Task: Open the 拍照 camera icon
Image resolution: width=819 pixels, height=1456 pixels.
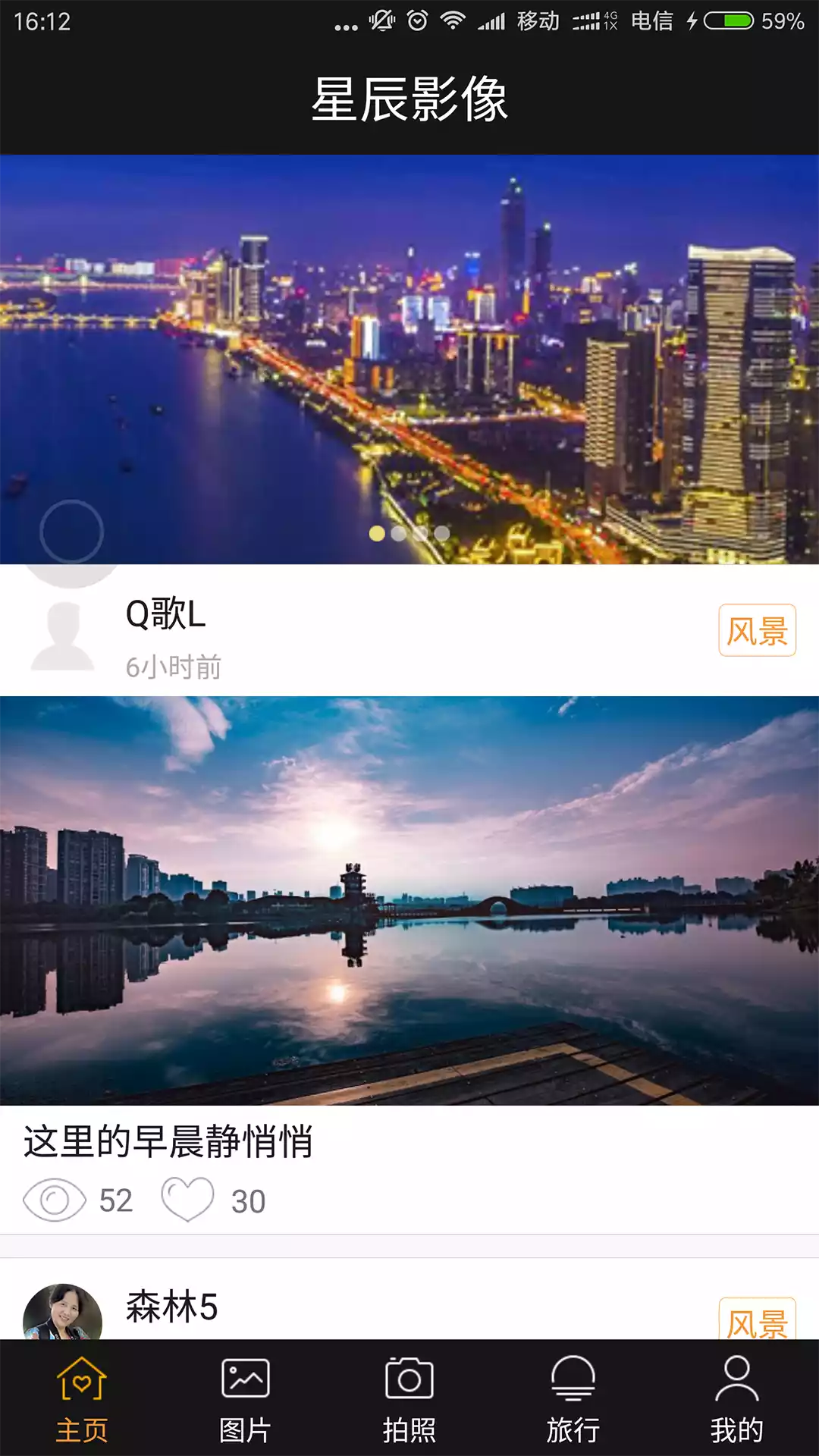Action: coord(409,1382)
